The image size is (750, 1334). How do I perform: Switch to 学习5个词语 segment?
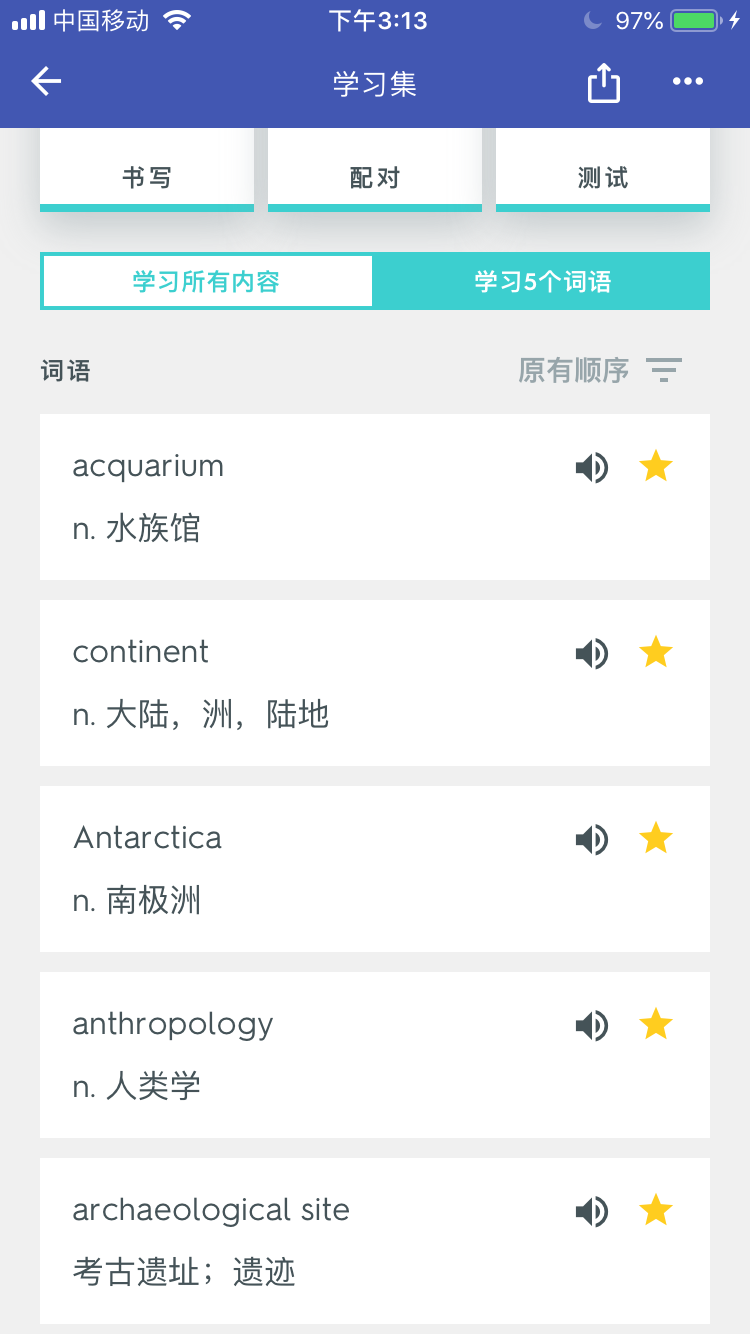[x=542, y=281]
